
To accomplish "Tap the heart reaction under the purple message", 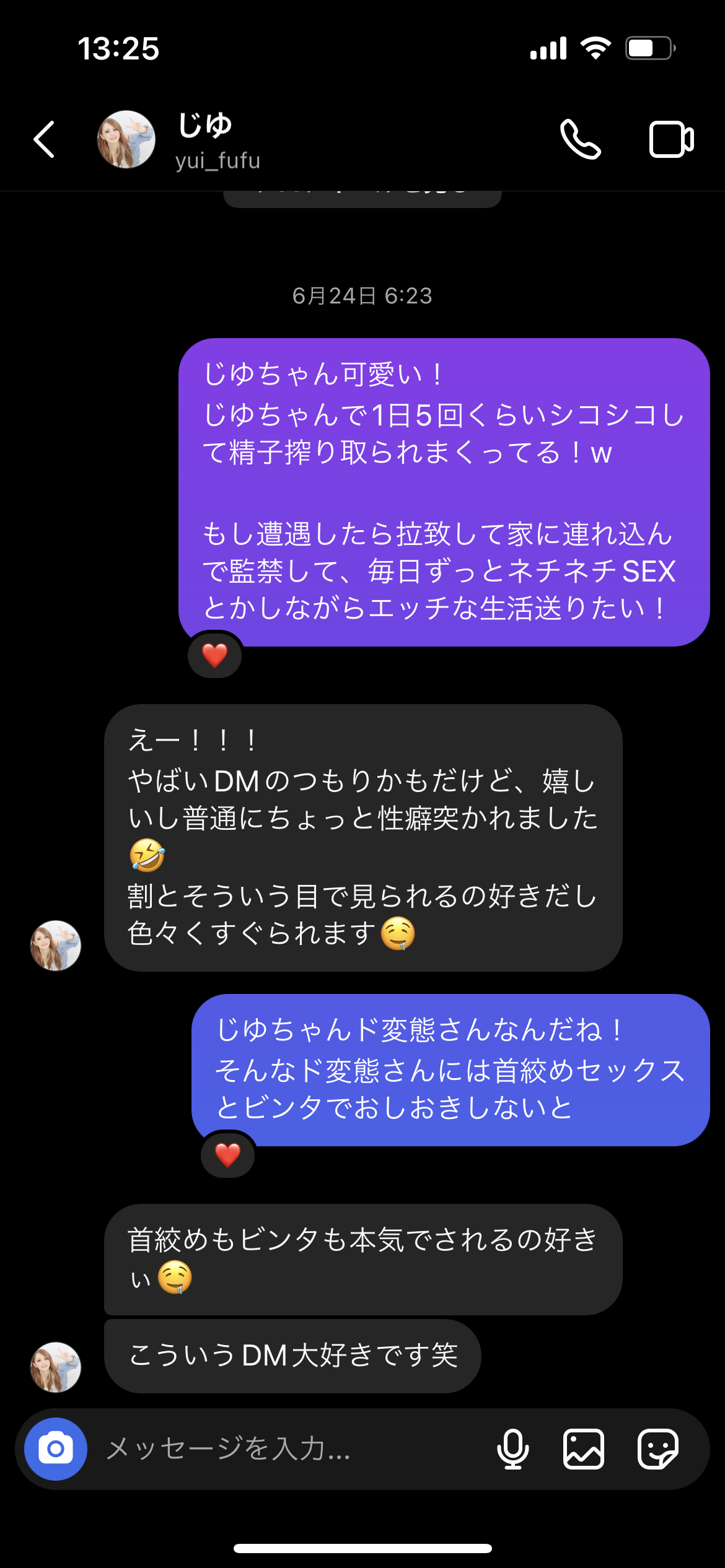I will pos(214,655).
